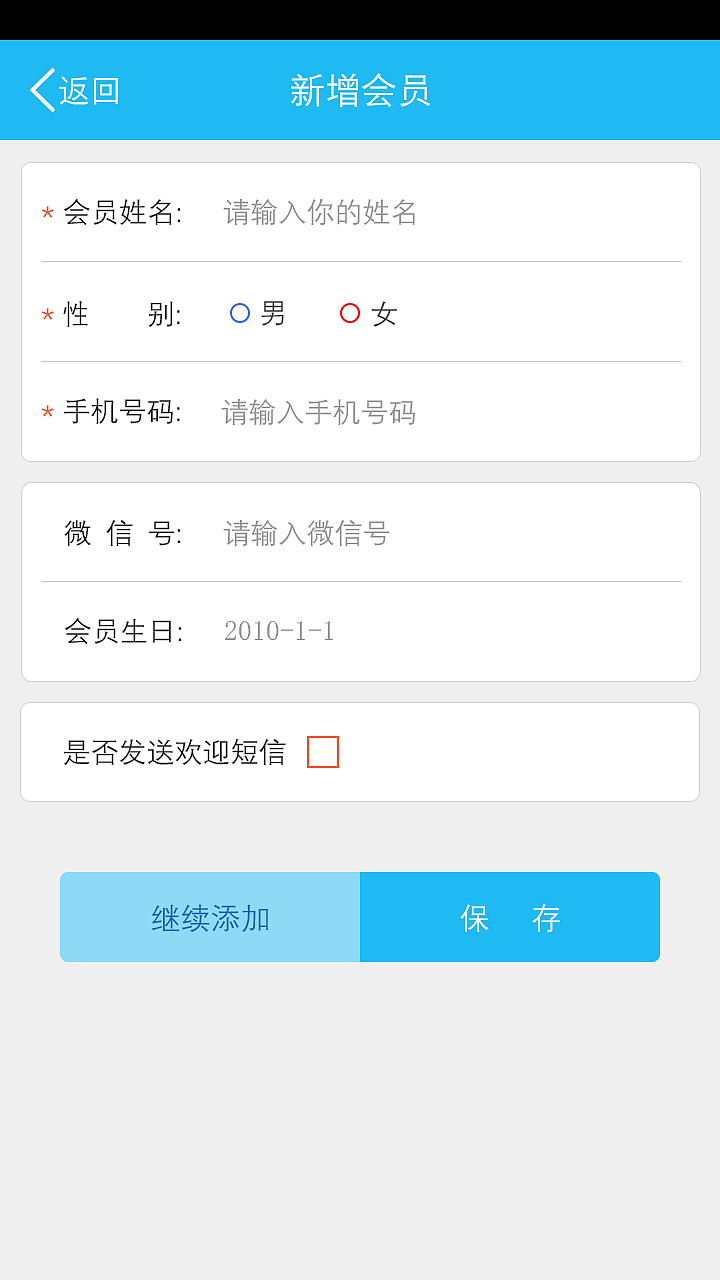This screenshot has height=1280, width=720.
Task: Tap the 新增会员 title text
Action: [360, 89]
